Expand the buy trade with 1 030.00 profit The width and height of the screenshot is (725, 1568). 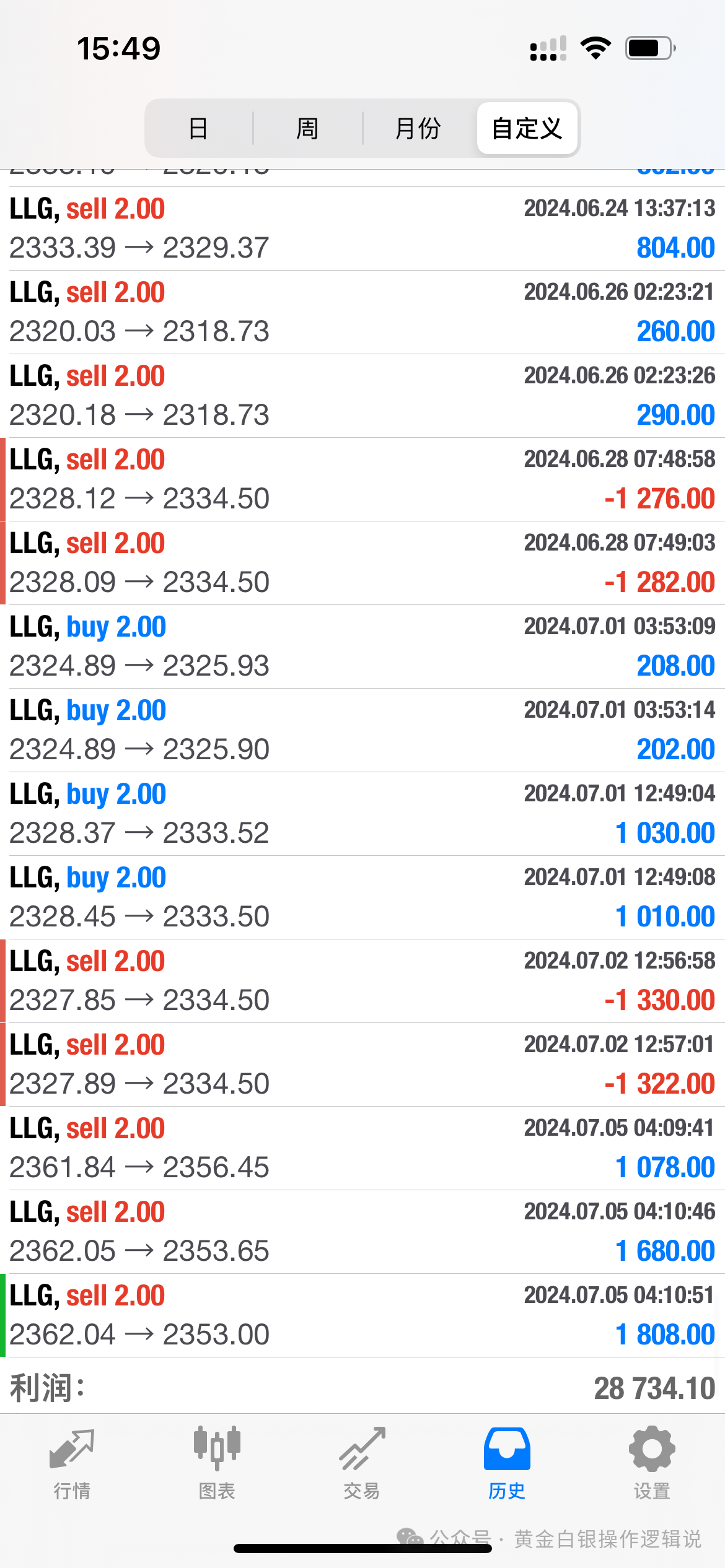click(362, 813)
